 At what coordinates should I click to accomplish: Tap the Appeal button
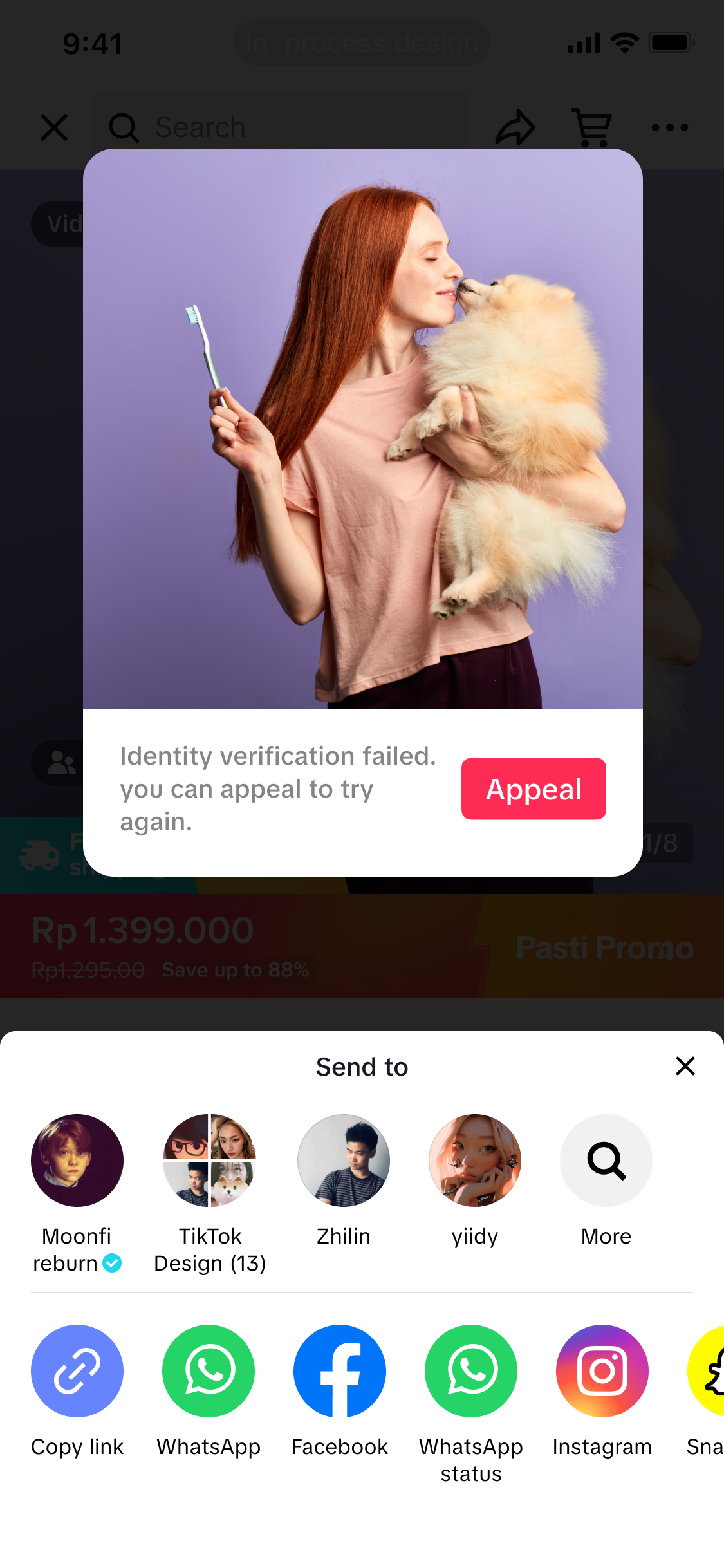coord(533,789)
